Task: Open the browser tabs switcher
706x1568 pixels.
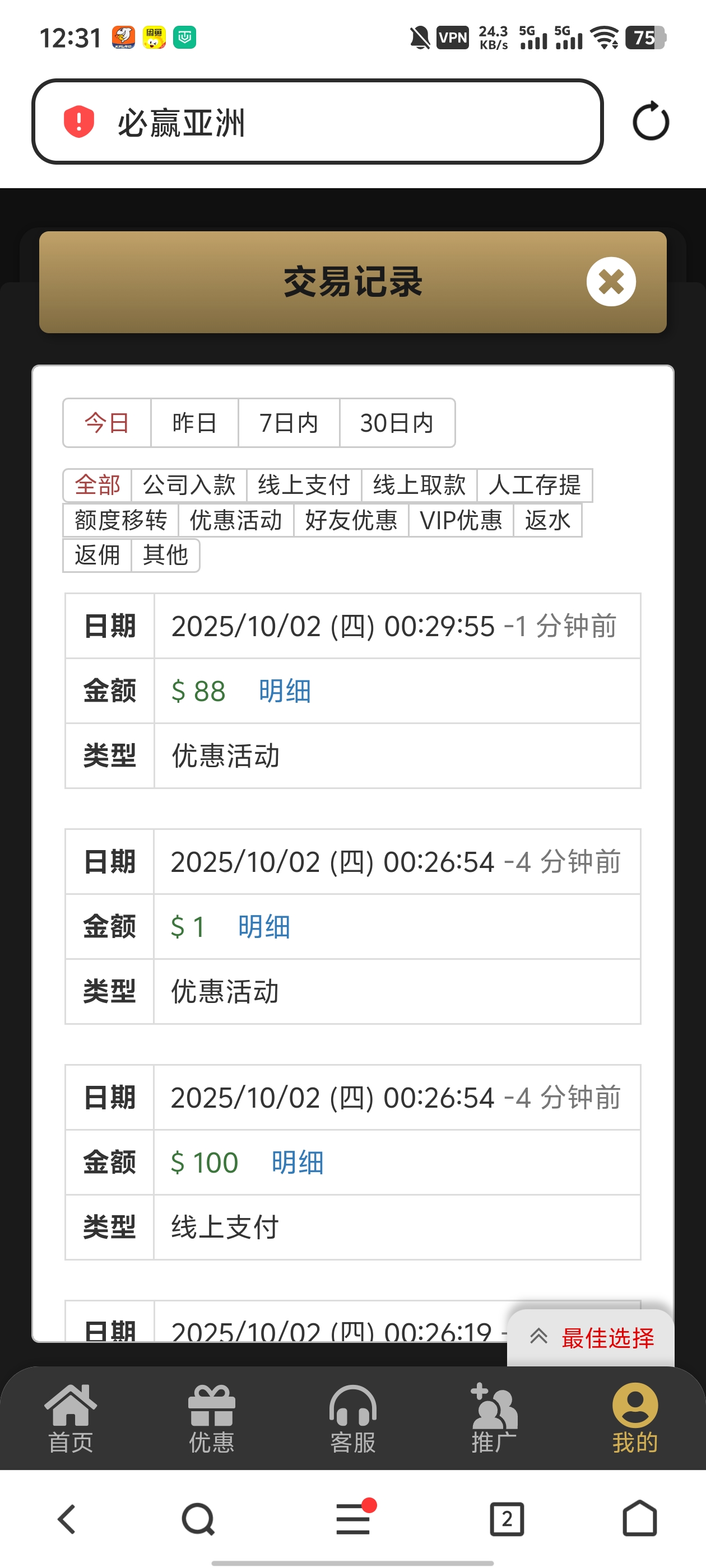Action: (x=506, y=1519)
